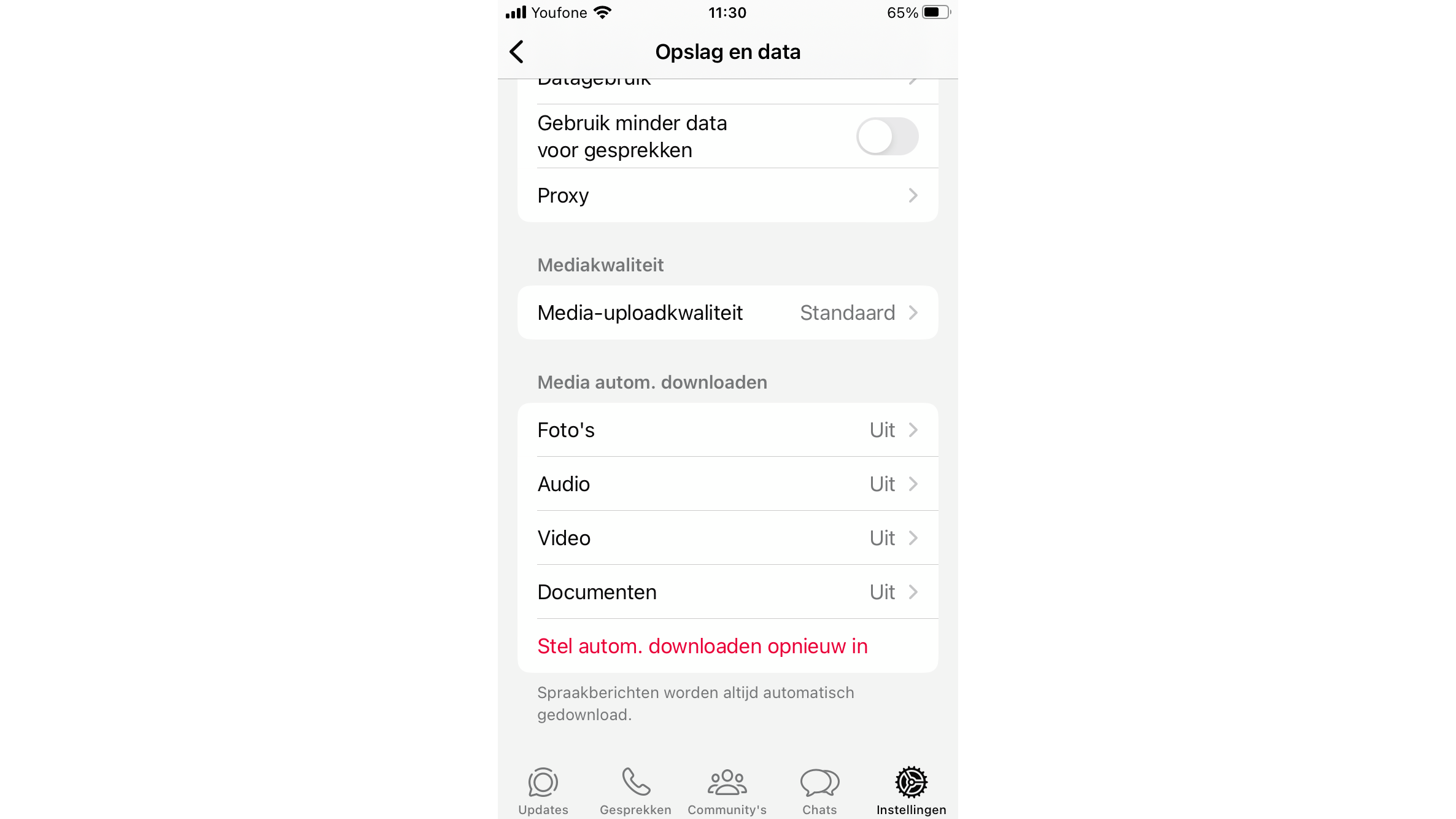This screenshot has width=1456, height=819.
Task: Open Media-uploadkwaliteit setting
Action: click(727, 313)
